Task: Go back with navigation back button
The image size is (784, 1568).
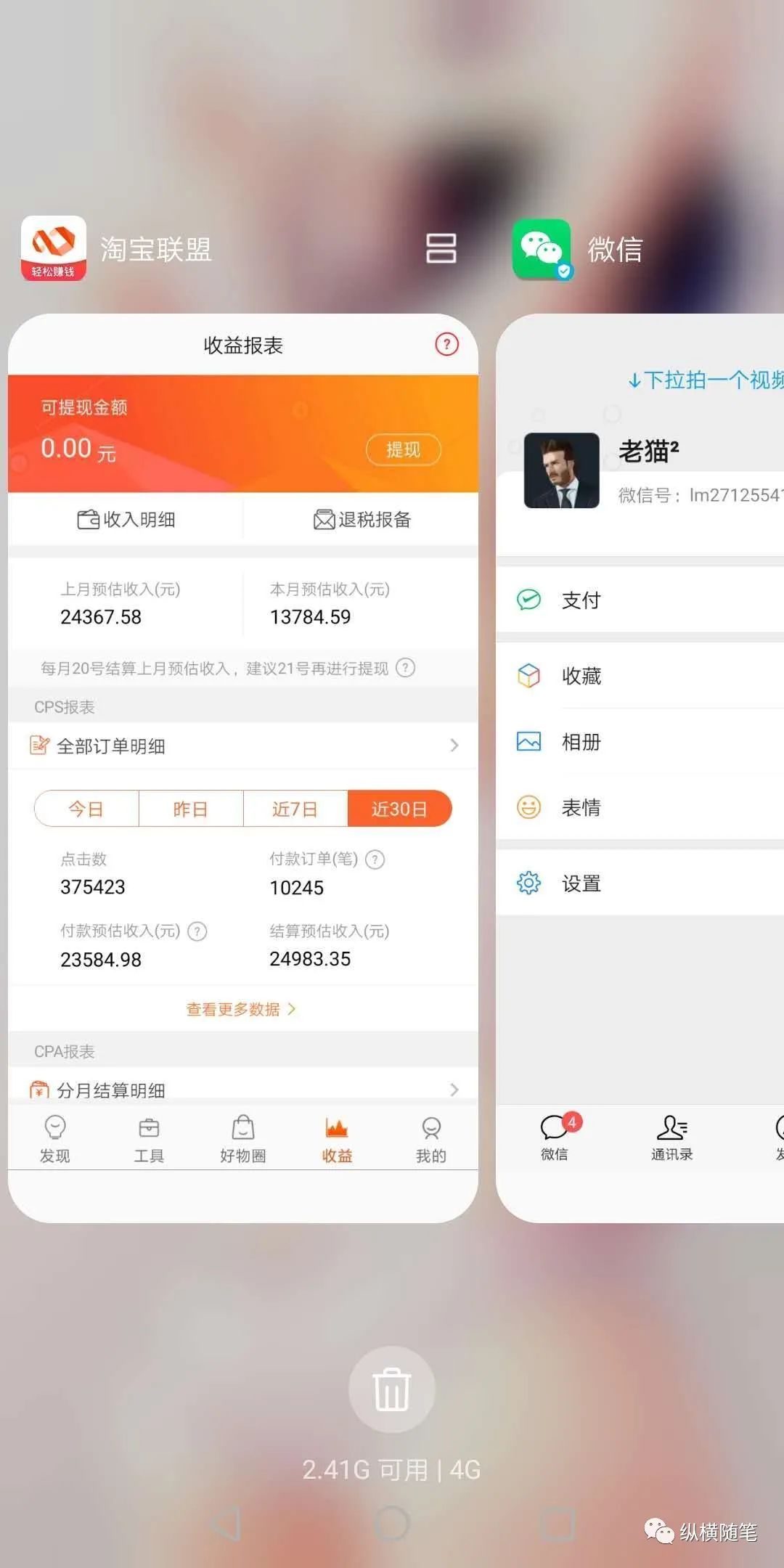Action: (226, 1524)
